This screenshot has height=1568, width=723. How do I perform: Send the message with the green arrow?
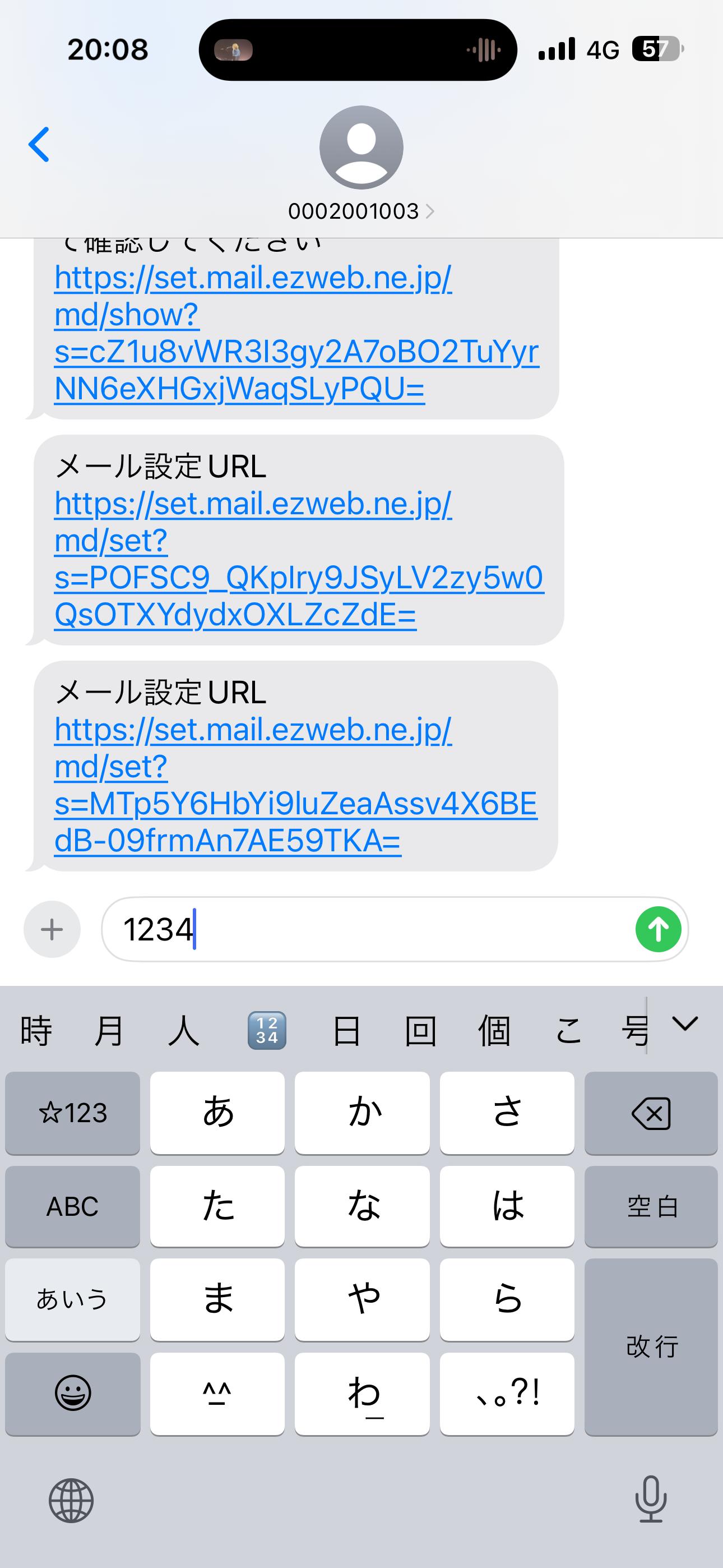point(658,929)
